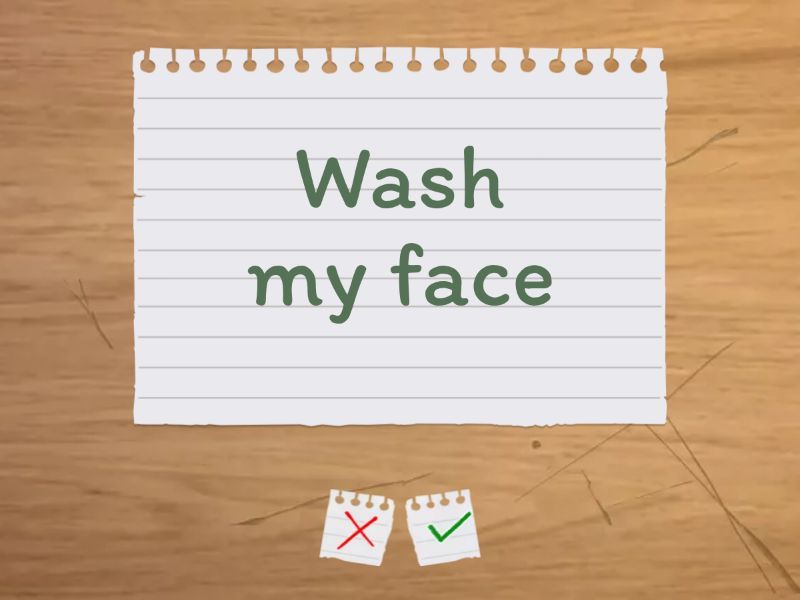Mark the card with the green checkmark
800x600 pixels.
[x=446, y=526]
